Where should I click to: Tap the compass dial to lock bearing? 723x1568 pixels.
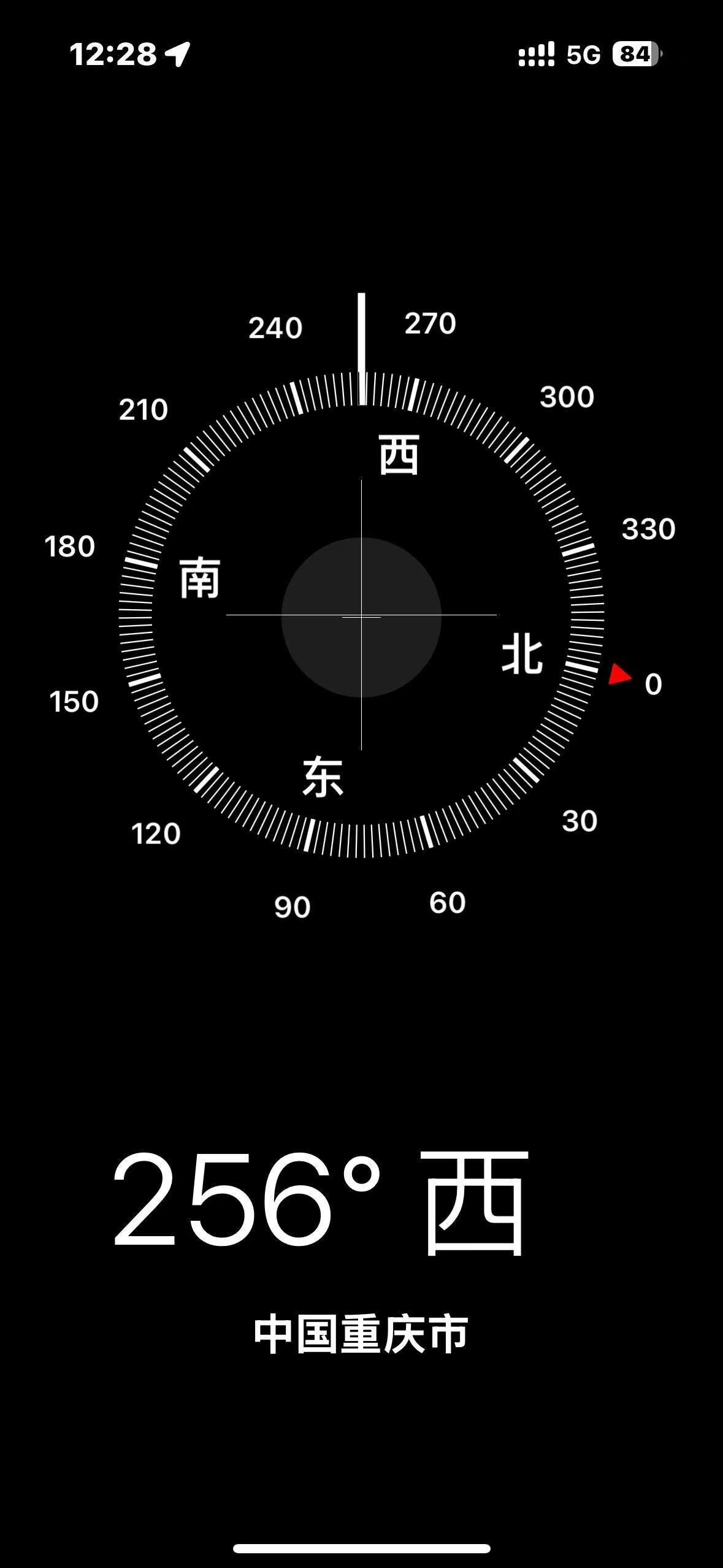tap(361, 615)
